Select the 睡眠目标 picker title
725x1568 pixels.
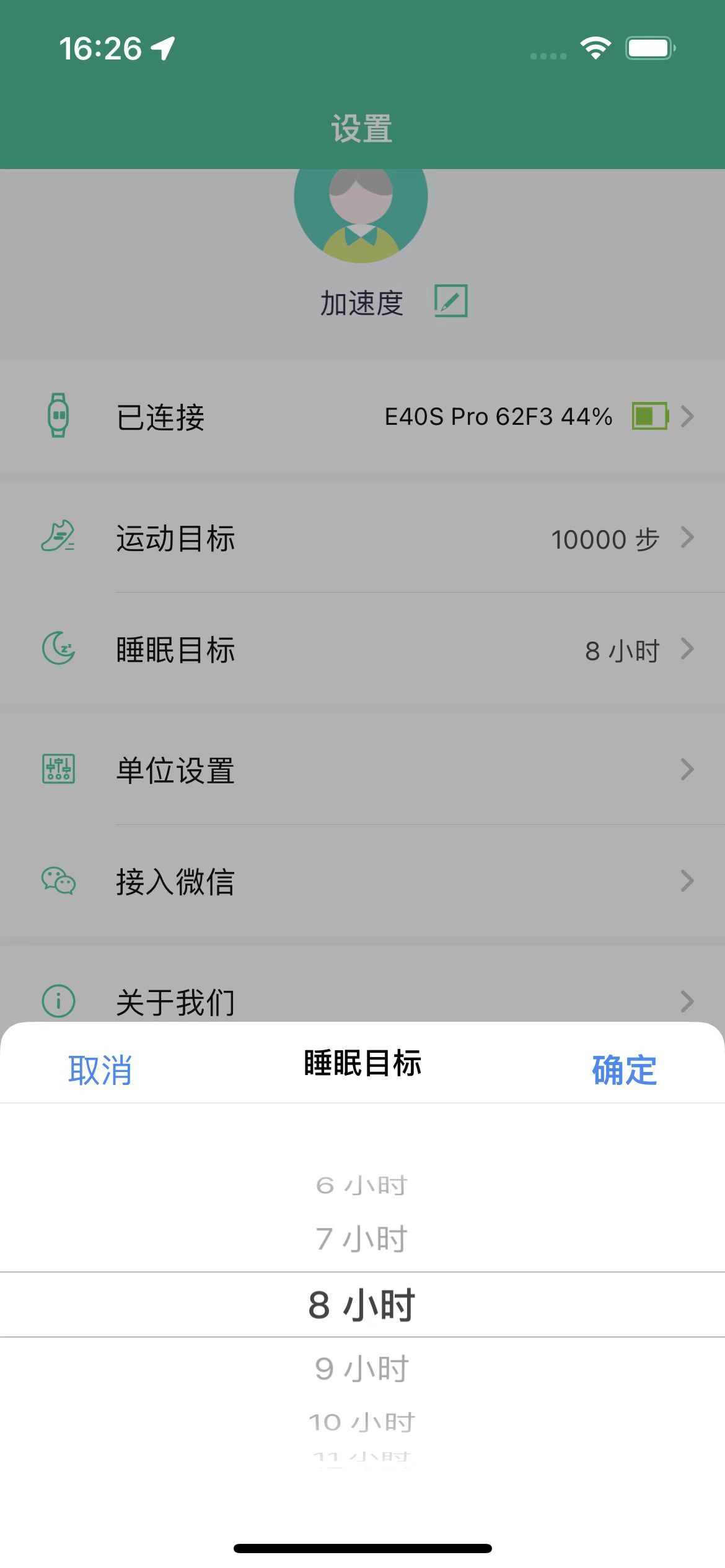coord(362,1065)
